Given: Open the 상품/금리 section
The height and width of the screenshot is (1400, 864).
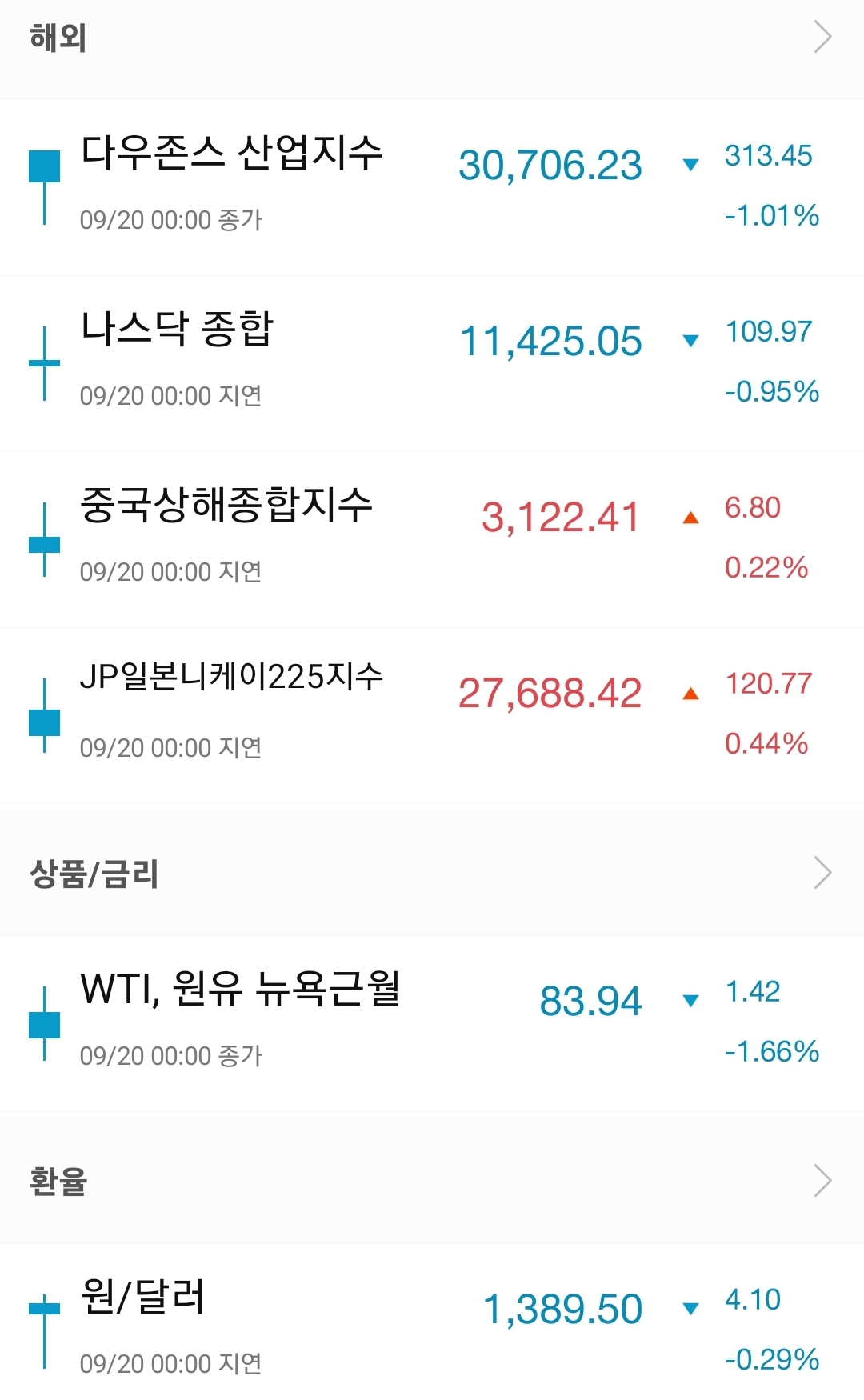Looking at the screenshot, I should click(432, 873).
